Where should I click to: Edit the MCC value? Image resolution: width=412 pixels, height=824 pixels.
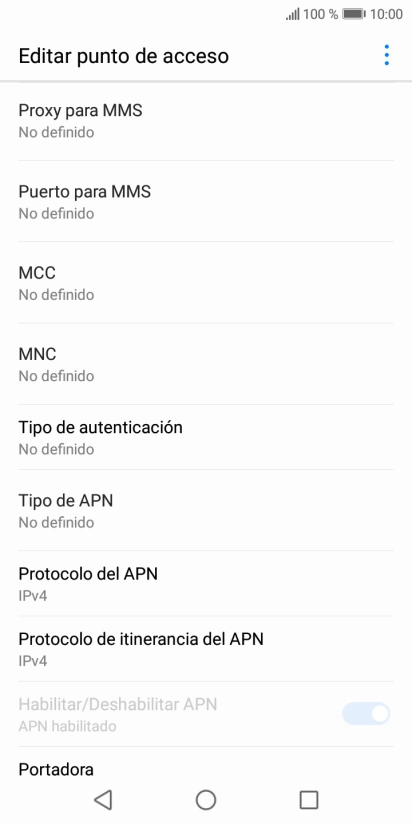coord(206,283)
